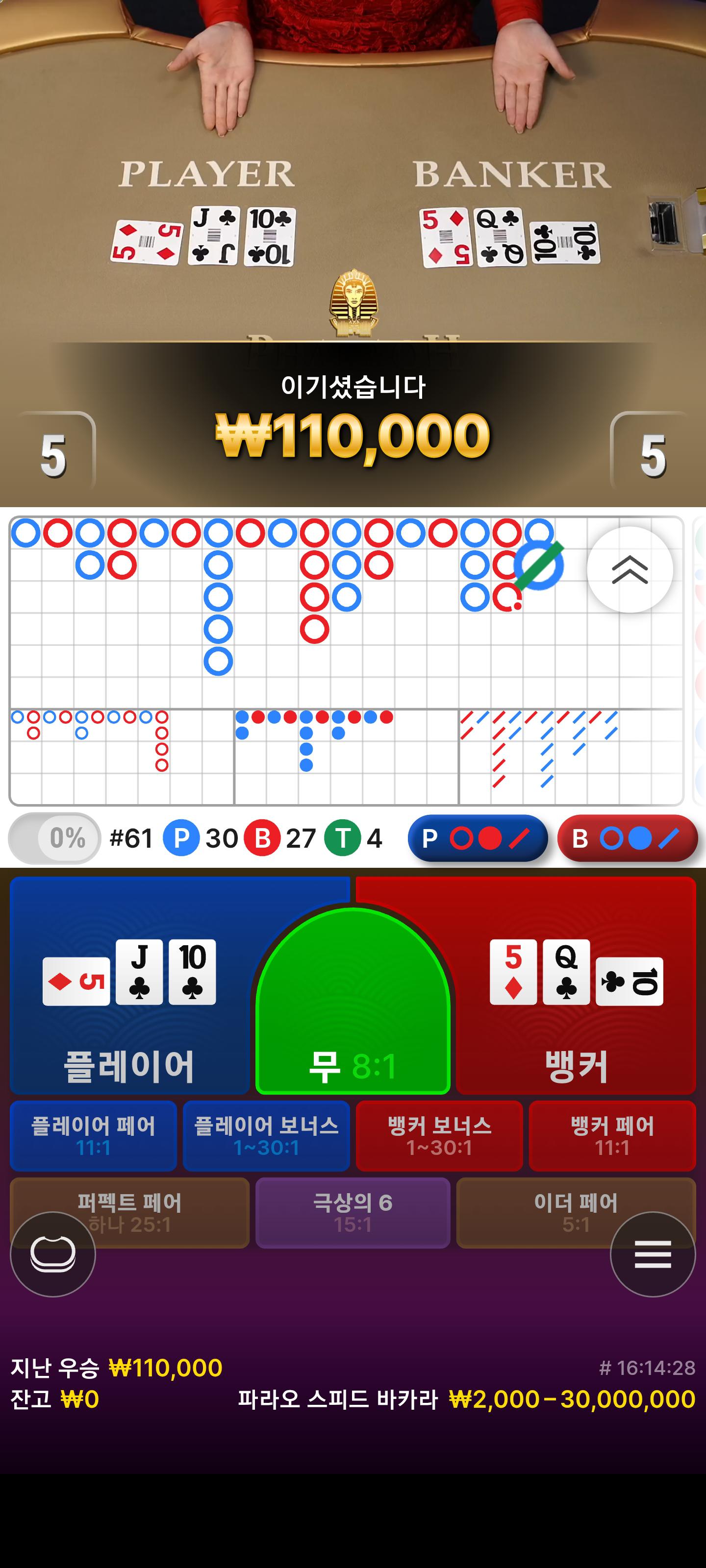Tap the Player prediction probe button
Viewport: 706px width, 1568px height.
tap(478, 838)
